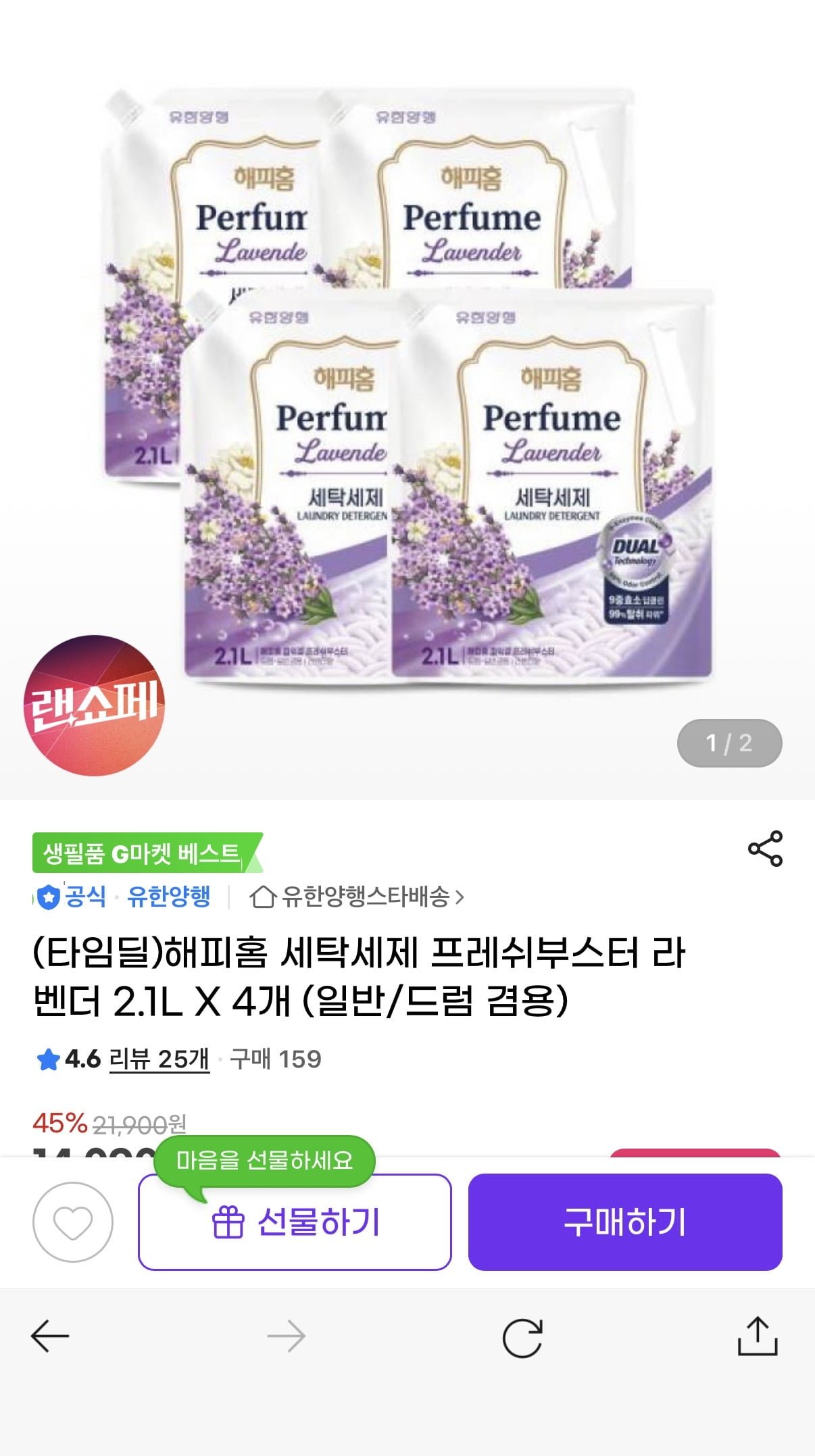The image size is (815, 1456).
Task: View 리뷰 25개 reviews
Action: tap(159, 1059)
